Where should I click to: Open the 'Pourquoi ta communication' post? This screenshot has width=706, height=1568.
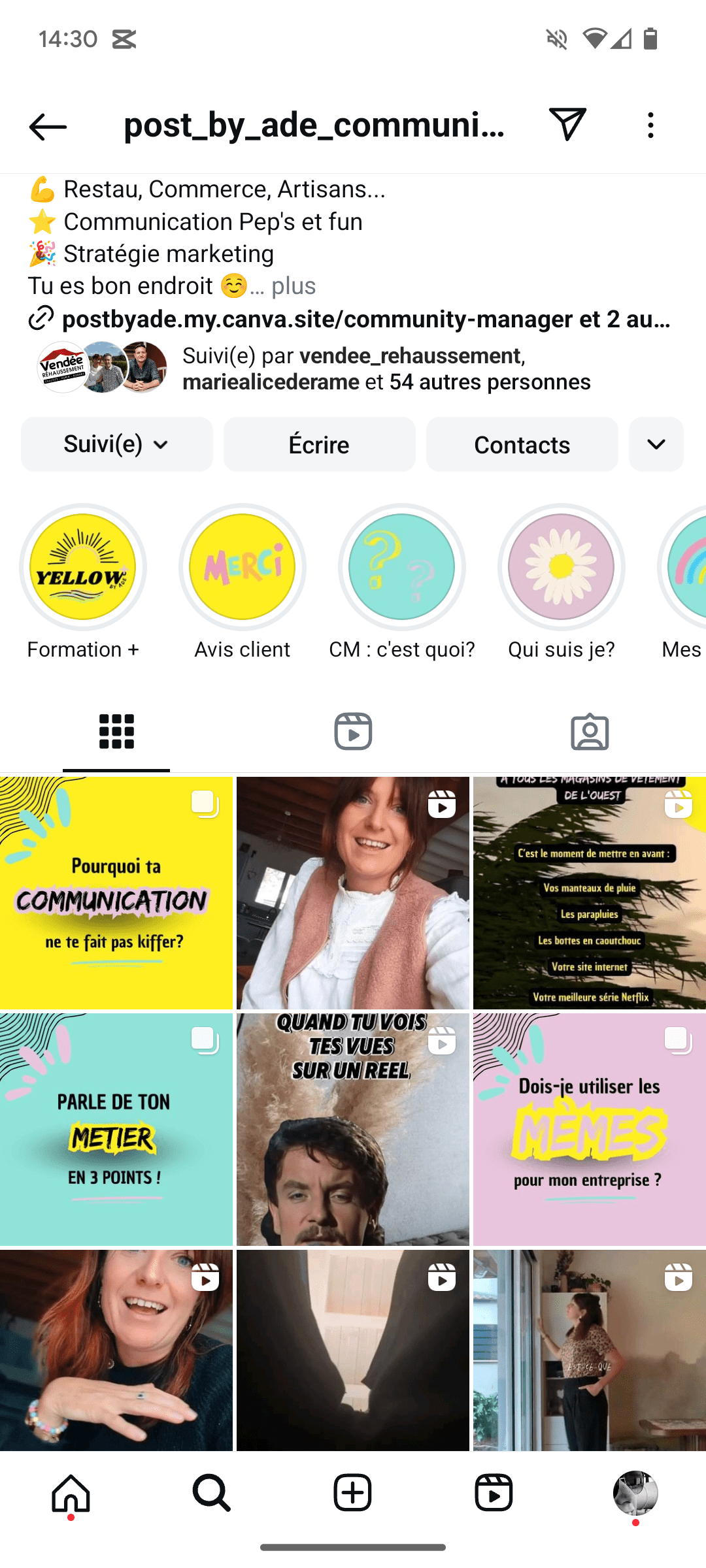(x=116, y=893)
